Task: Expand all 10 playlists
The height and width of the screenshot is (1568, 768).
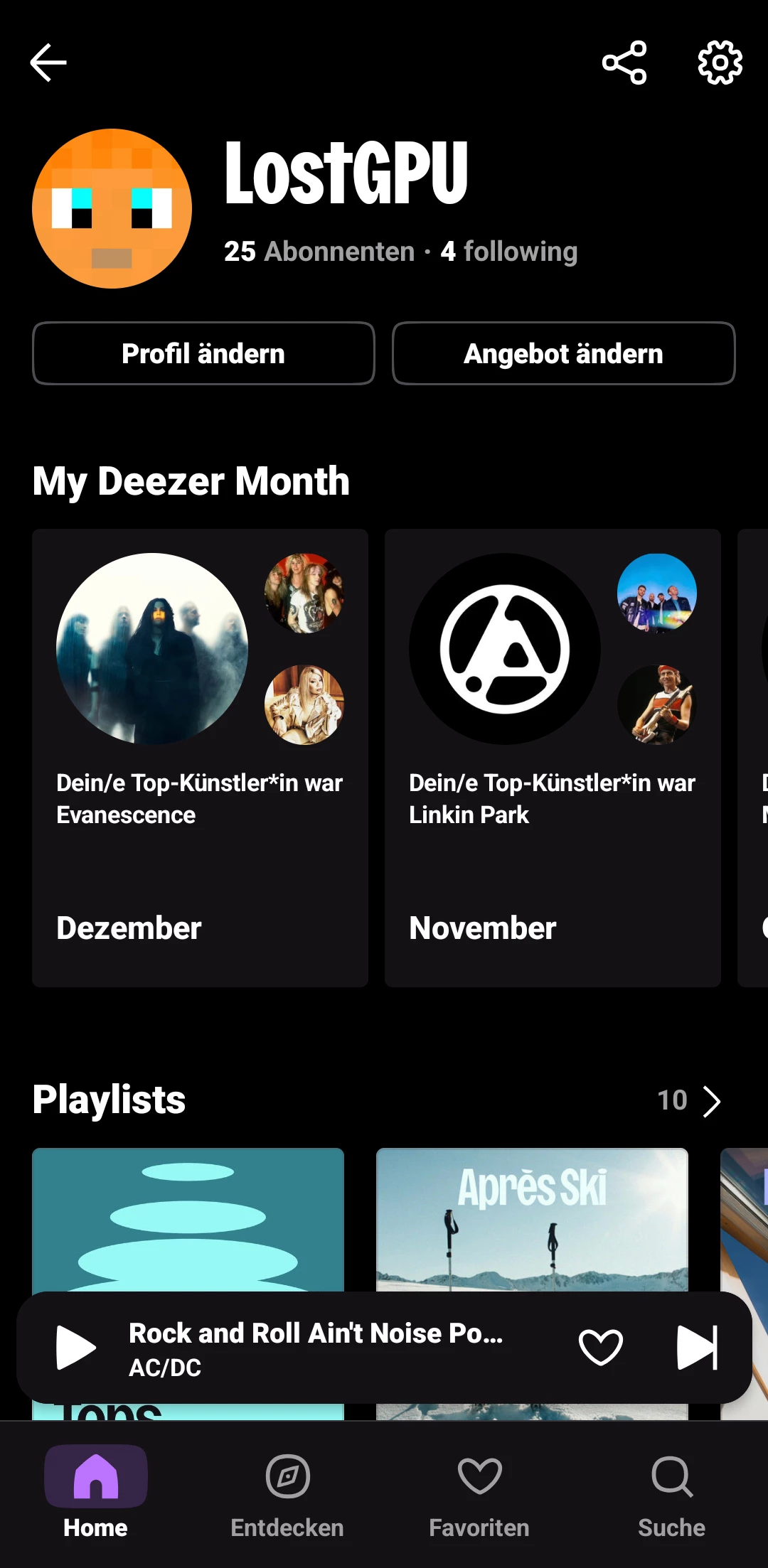Action: click(690, 1100)
